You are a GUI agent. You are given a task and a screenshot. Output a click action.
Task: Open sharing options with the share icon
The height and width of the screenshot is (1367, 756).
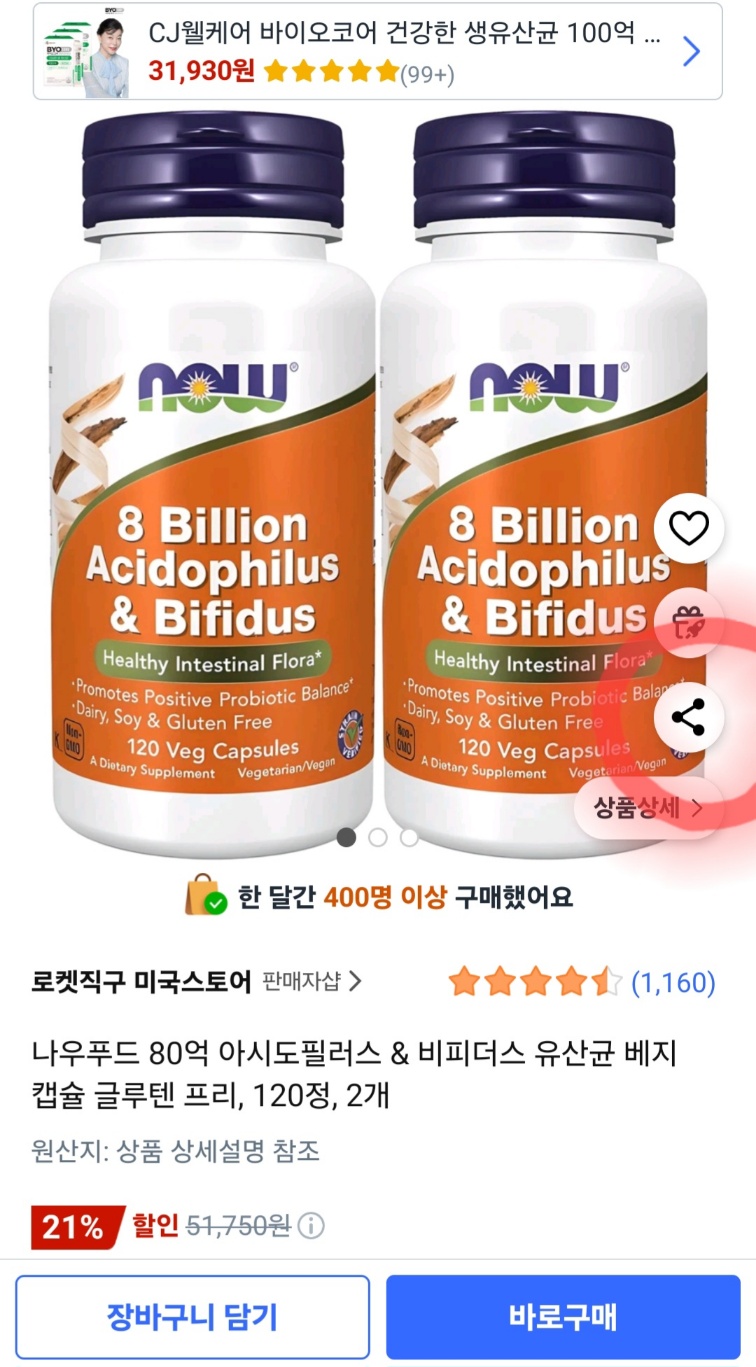688,716
